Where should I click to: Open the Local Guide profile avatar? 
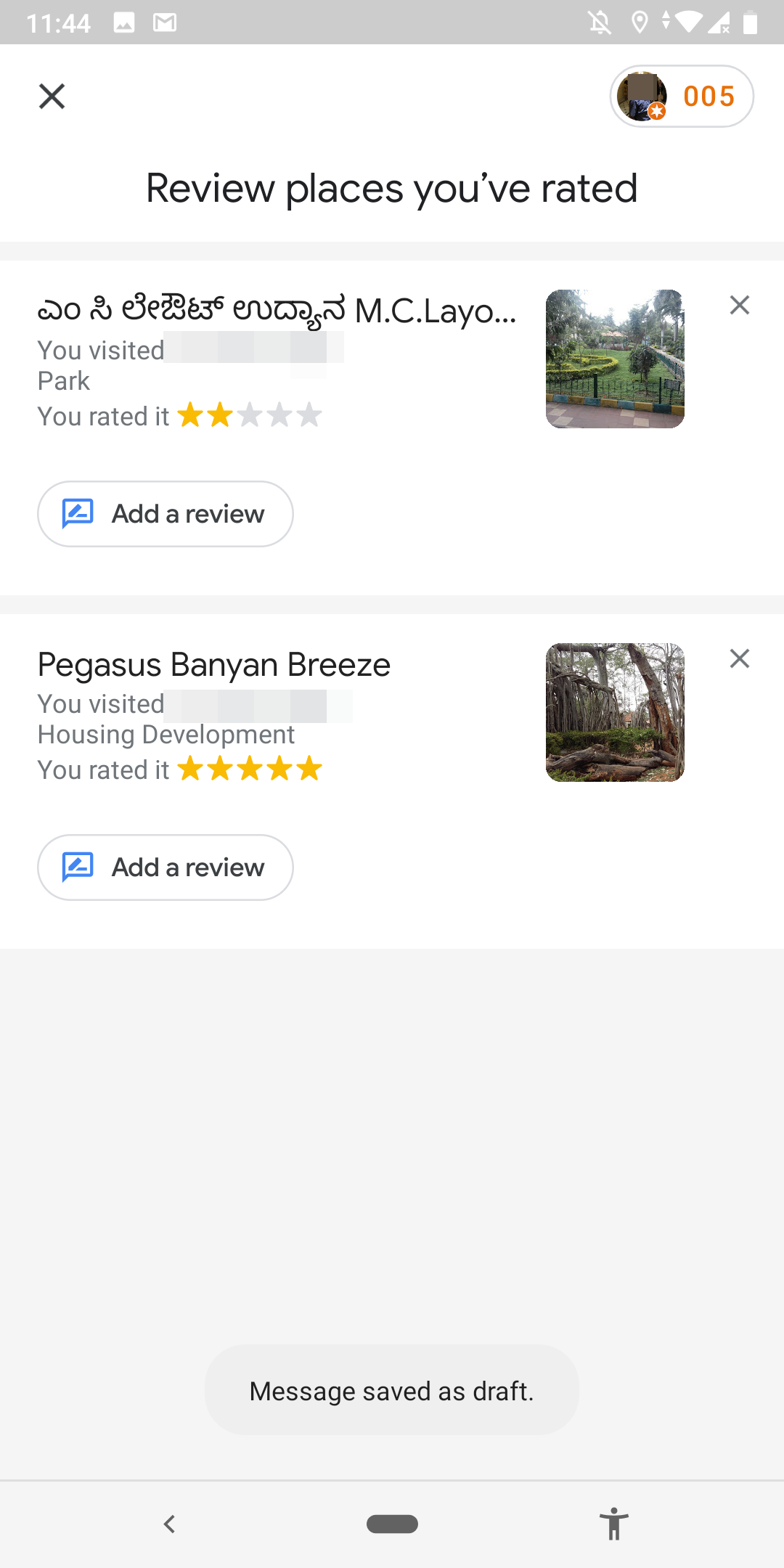click(x=643, y=96)
